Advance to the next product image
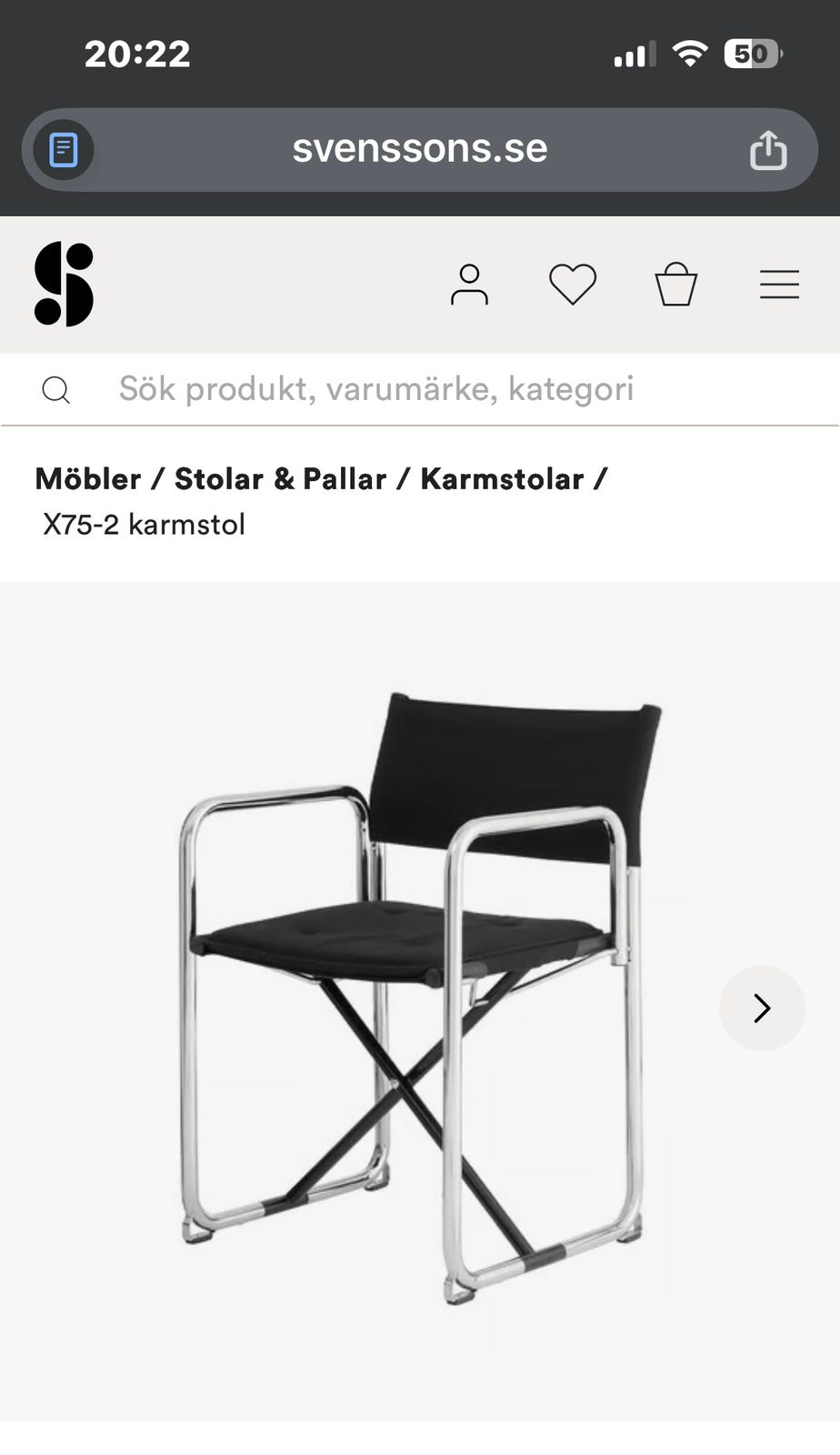 [x=762, y=1008]
